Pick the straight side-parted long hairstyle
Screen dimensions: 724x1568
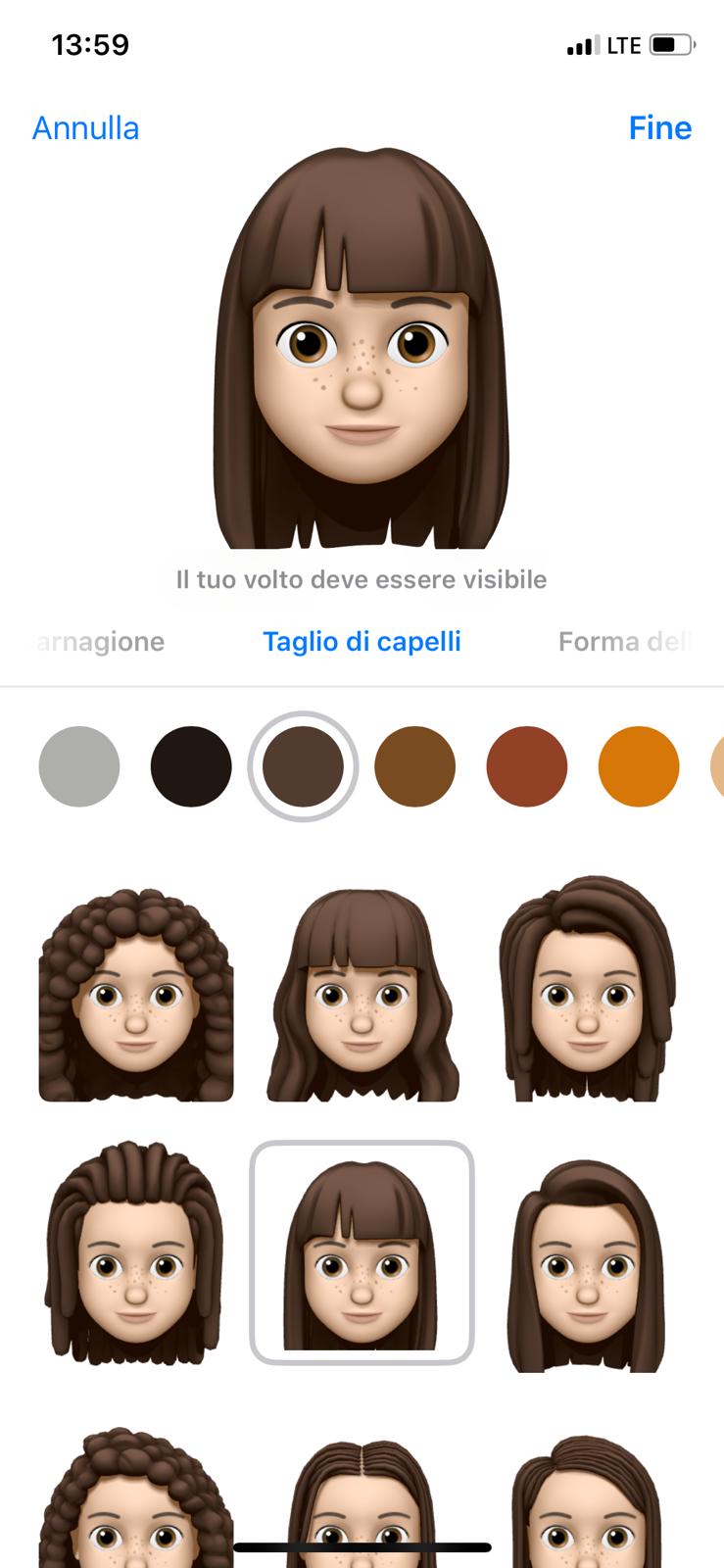click(x=587, y=1264)
